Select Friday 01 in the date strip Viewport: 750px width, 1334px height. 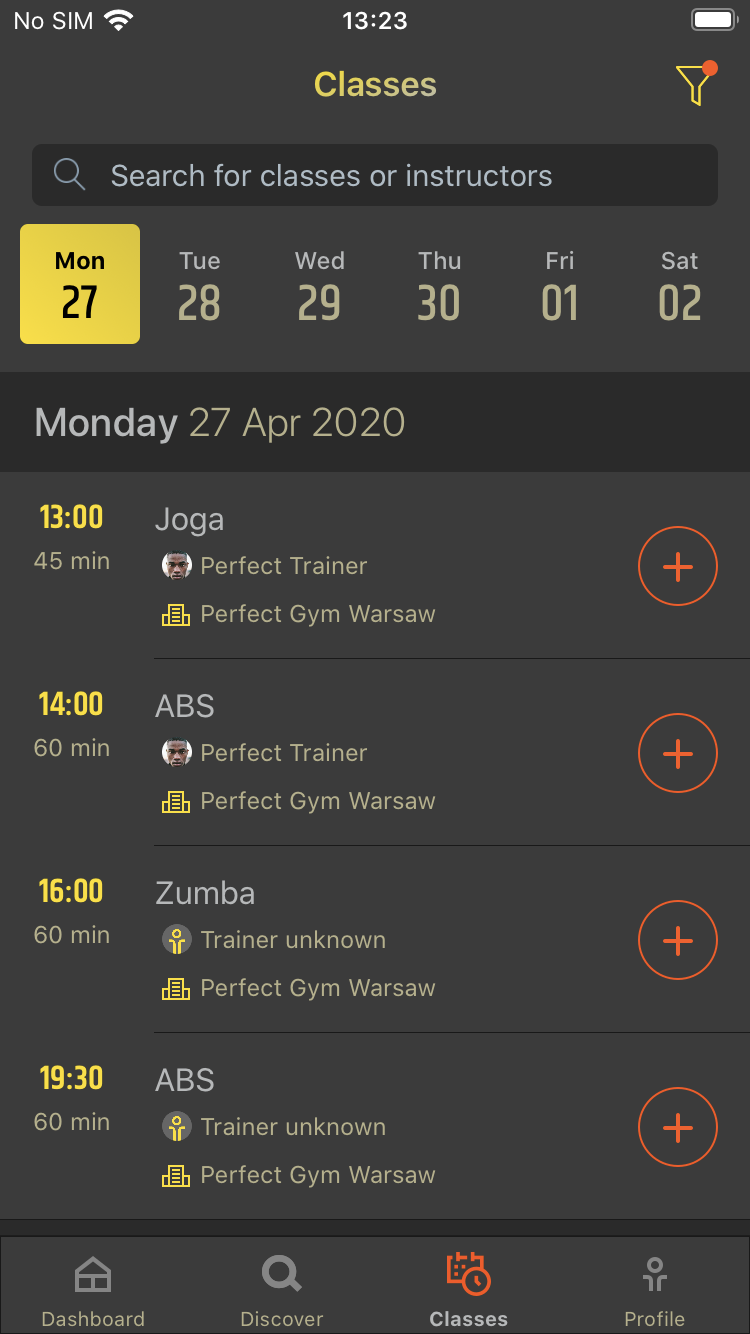[560, 285]
